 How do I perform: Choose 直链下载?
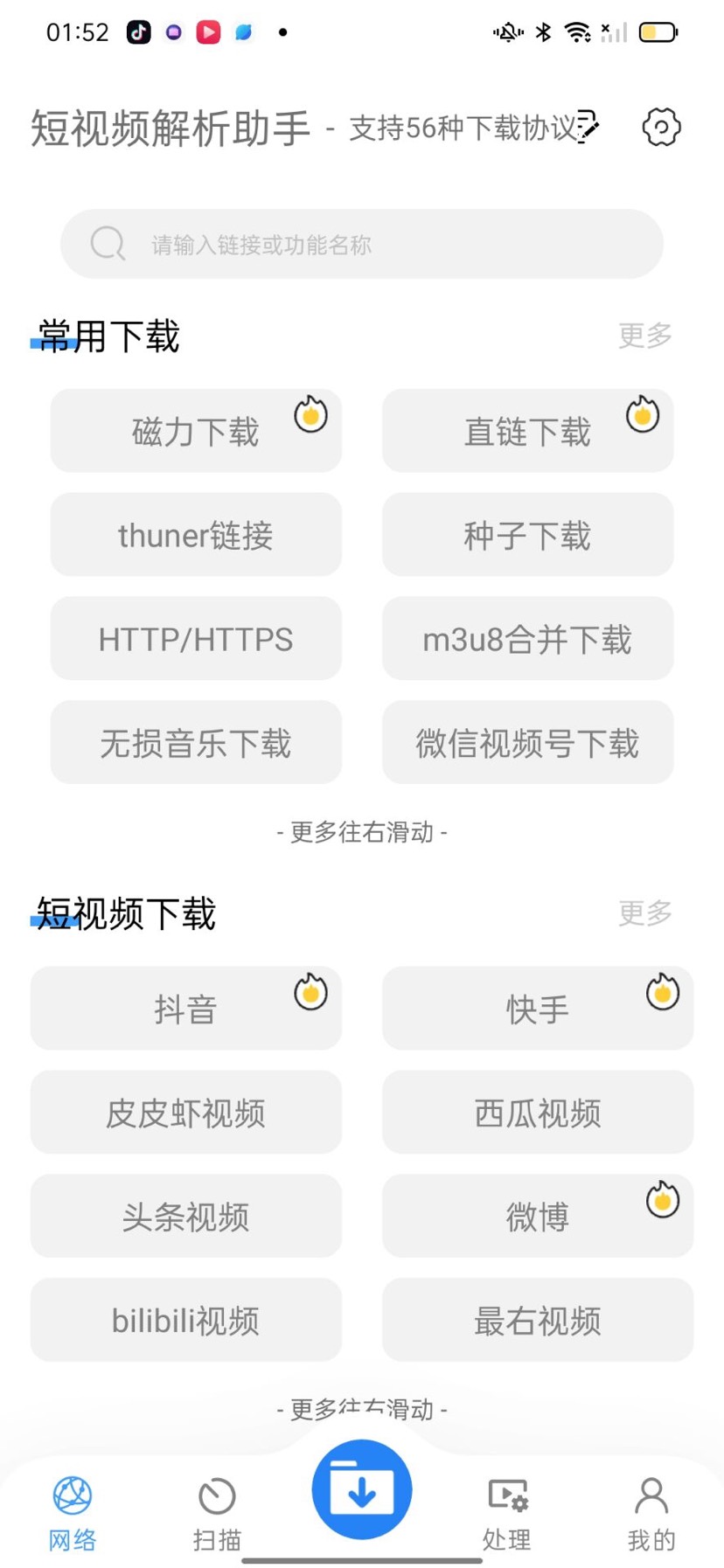[527, 431]
